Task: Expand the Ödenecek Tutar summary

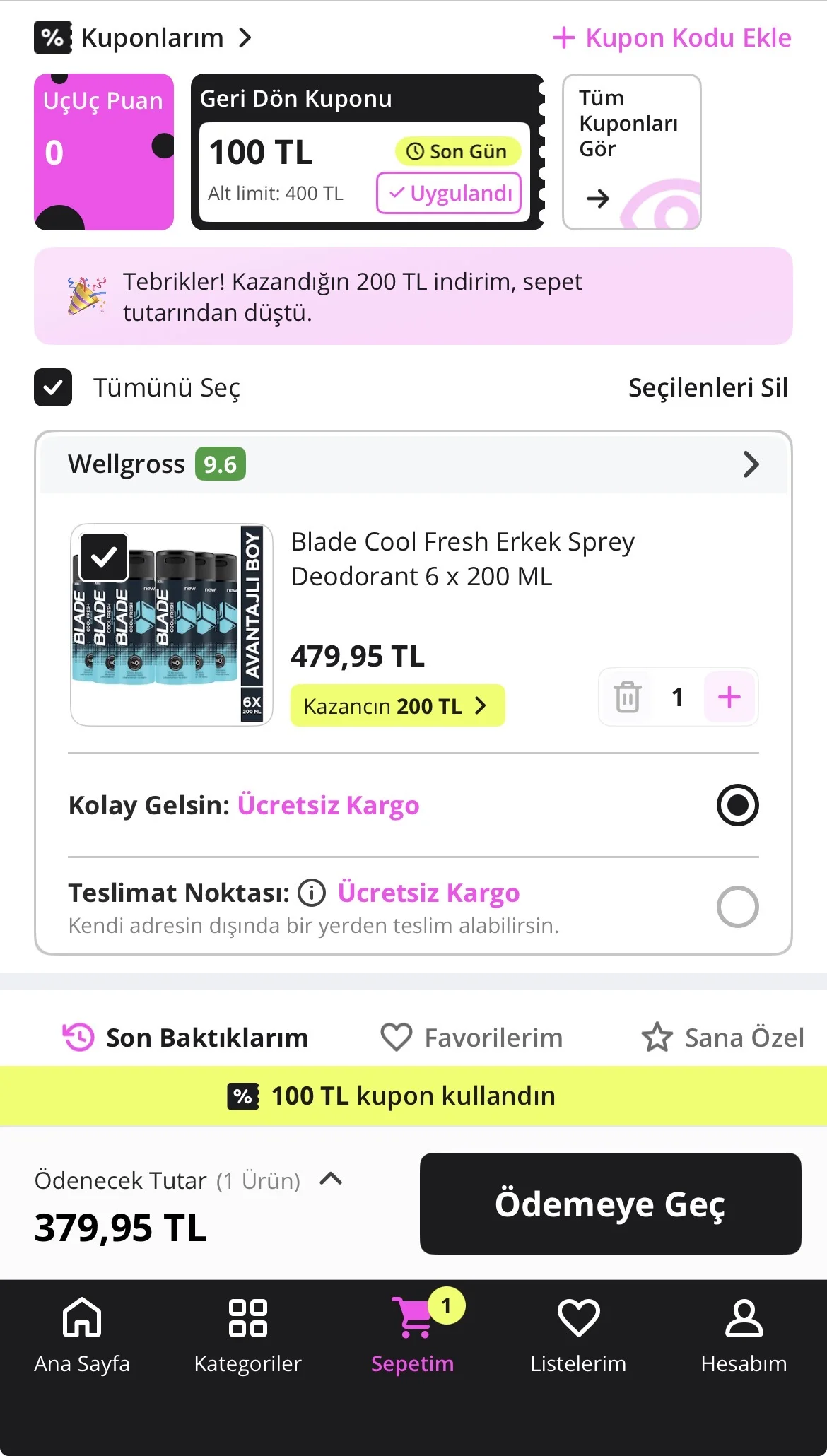Action: [331, 1179]
